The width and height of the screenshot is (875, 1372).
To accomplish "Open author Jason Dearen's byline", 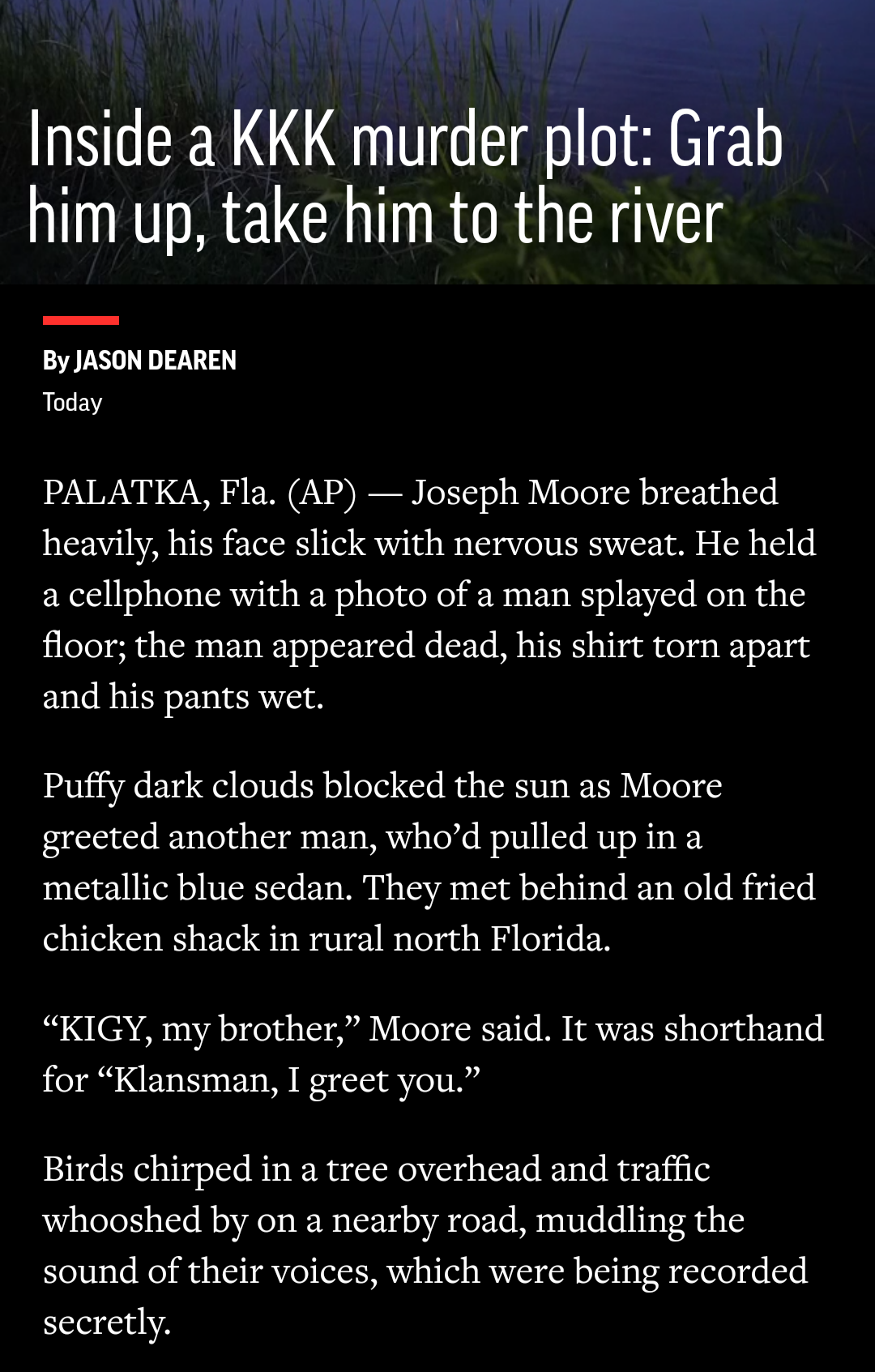I will click(154, 361).
